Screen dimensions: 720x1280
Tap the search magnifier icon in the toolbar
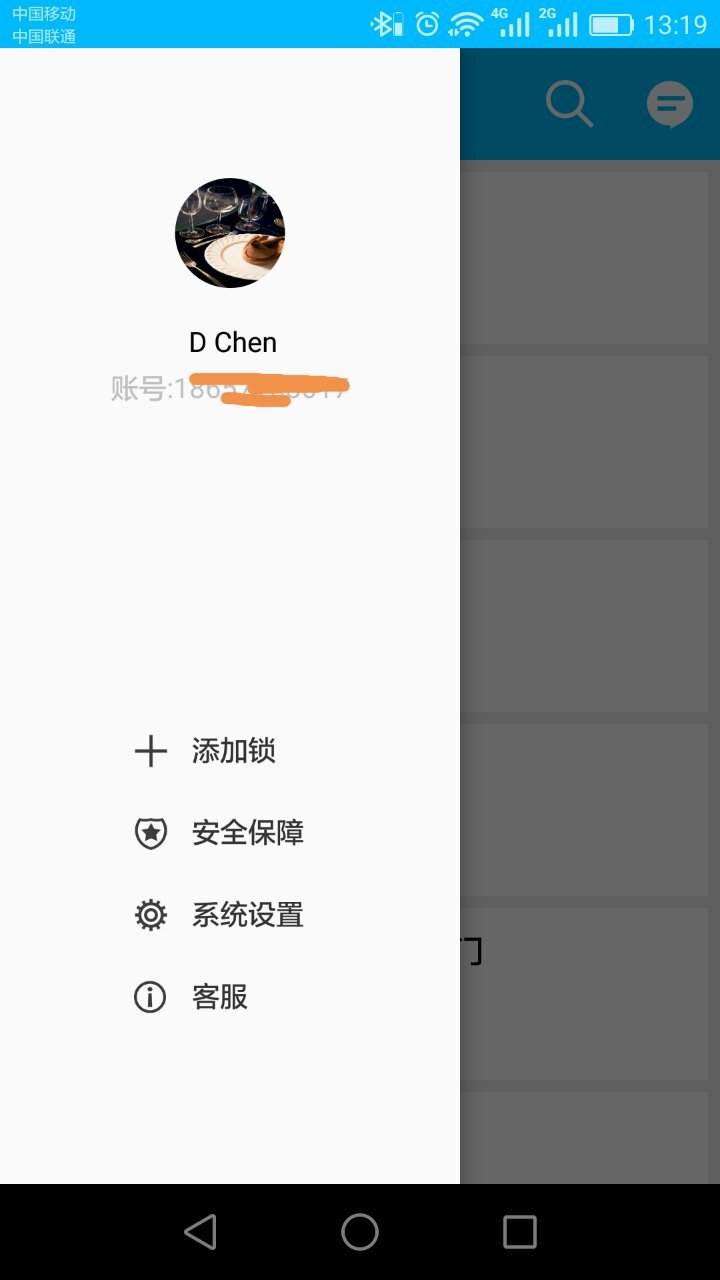pyautogui.click(x=569, y=103)
